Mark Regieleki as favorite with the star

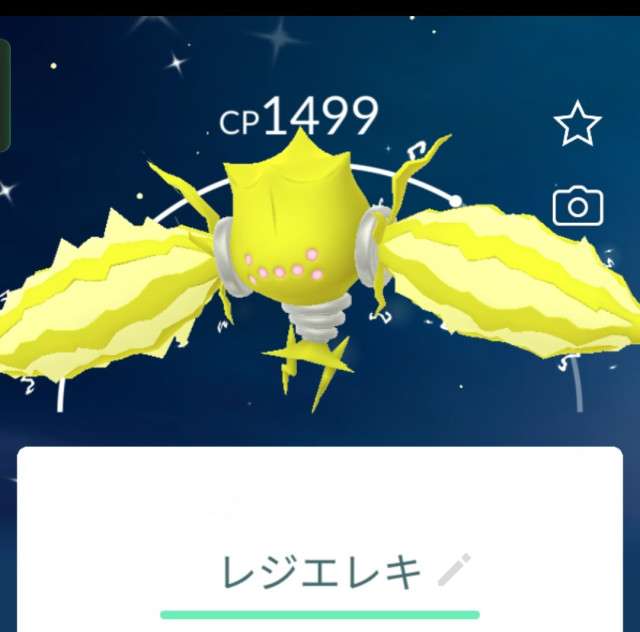[577, 127]
